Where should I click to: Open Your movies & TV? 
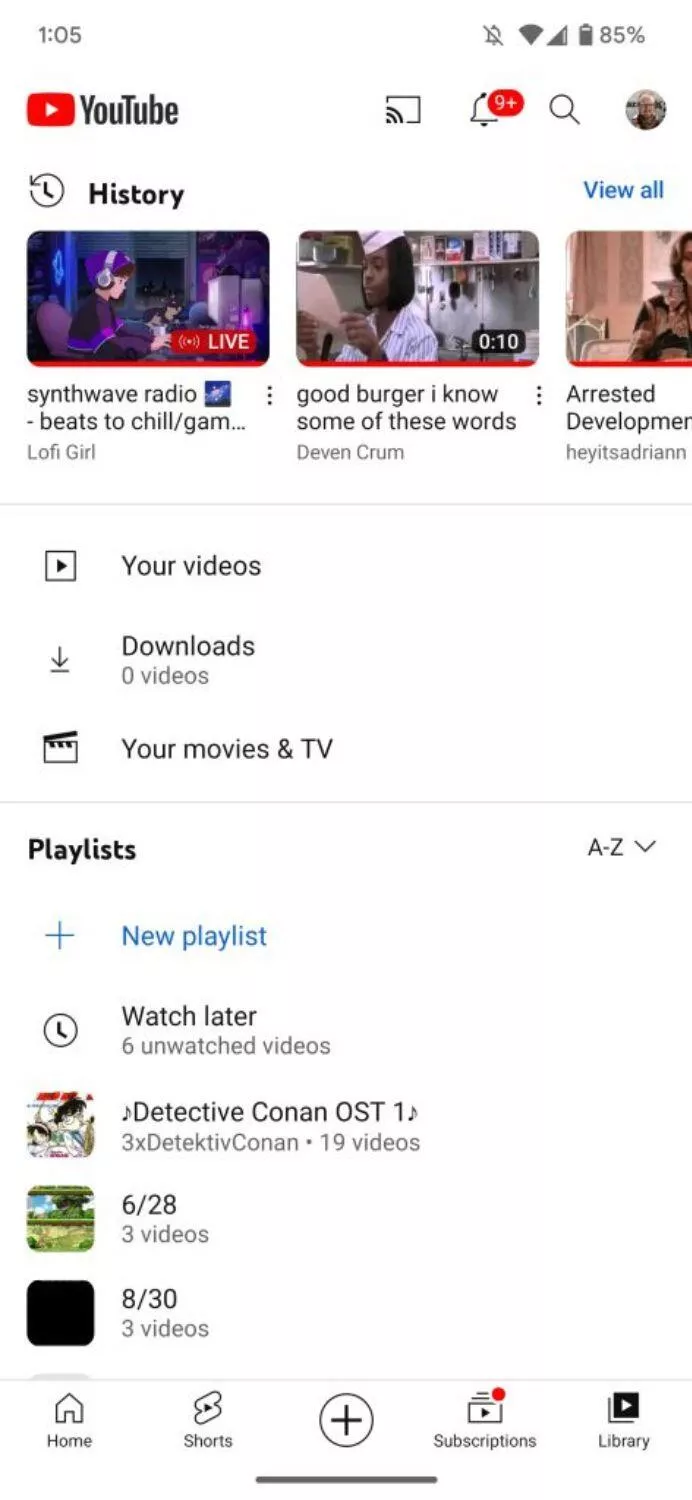[346, 749]
